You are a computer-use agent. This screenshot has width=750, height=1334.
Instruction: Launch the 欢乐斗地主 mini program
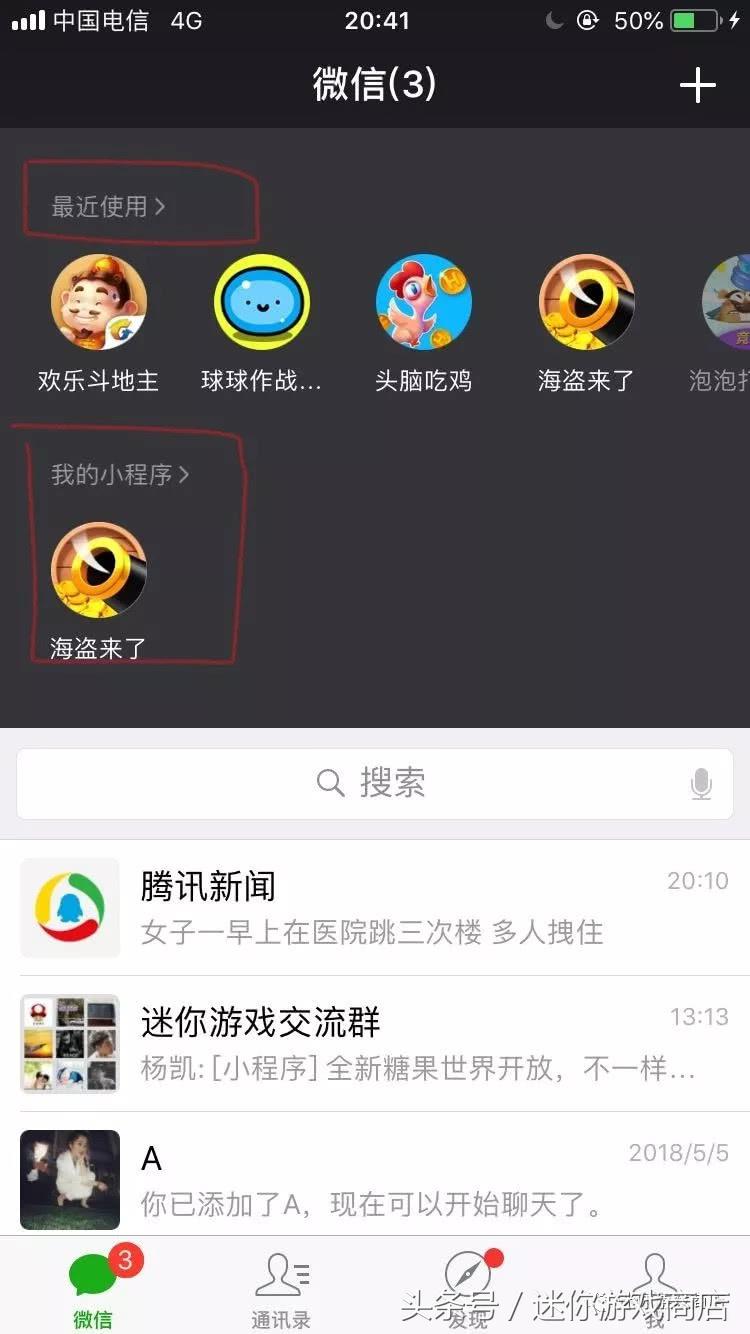(x=98, y=302)
